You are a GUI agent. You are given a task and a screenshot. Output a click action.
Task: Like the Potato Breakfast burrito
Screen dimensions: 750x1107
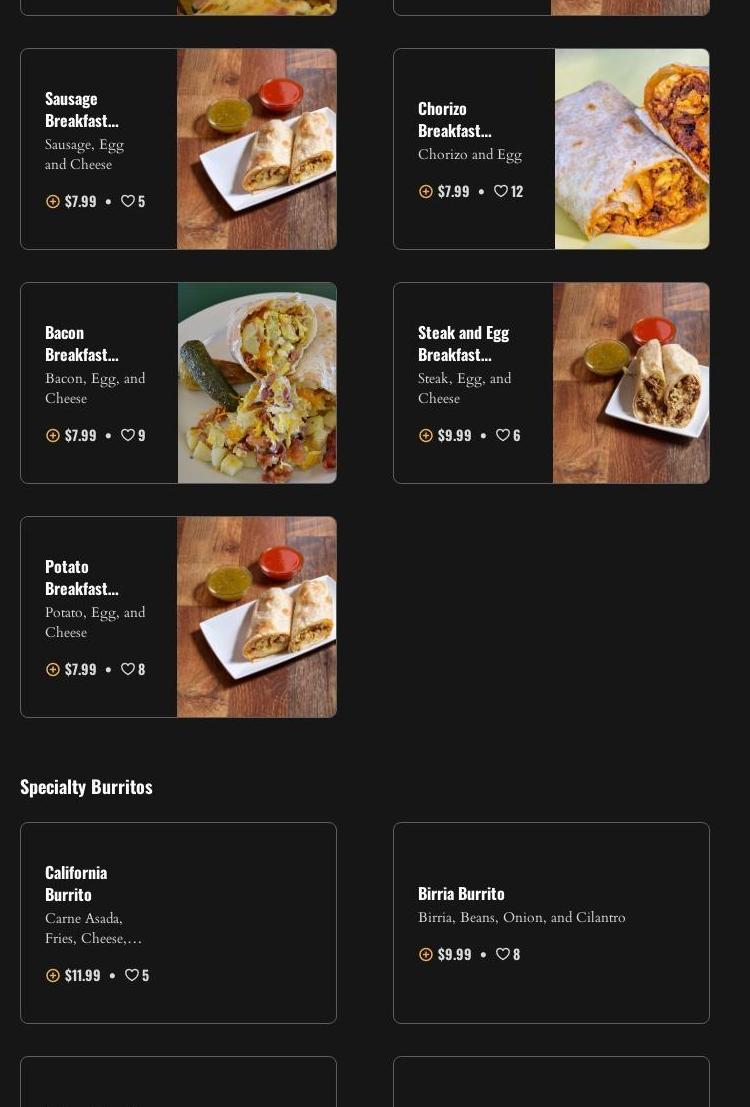tap(128, 669)
